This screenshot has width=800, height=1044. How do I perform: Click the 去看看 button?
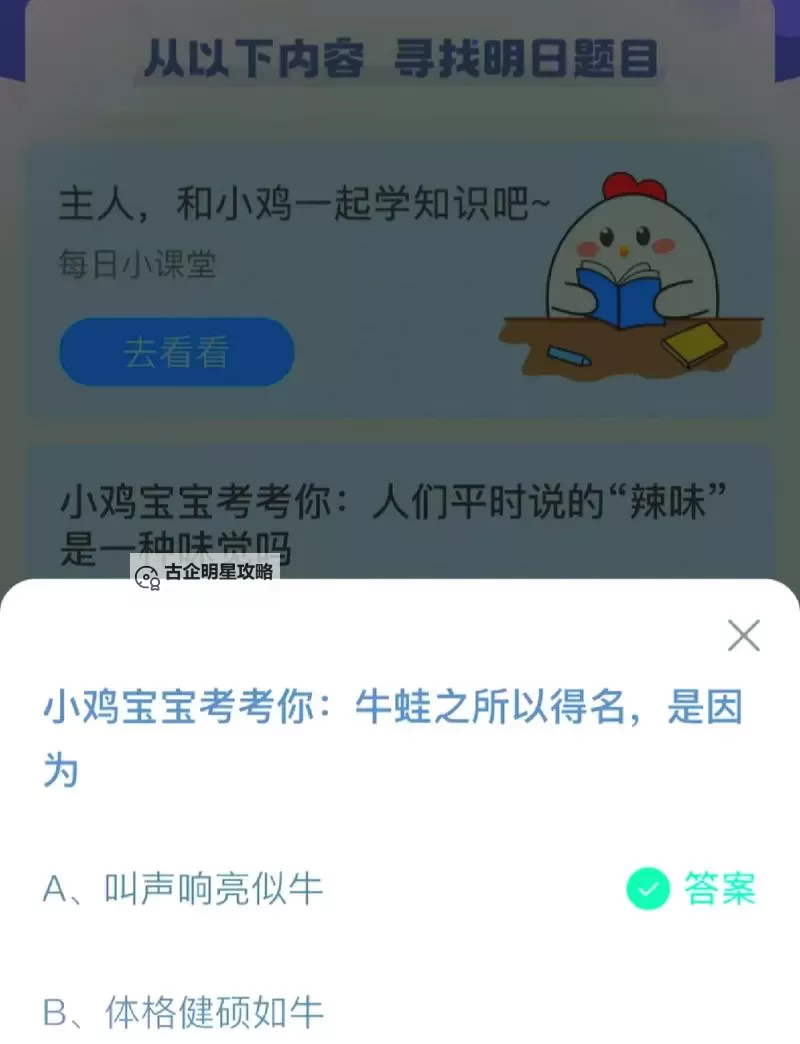tap(176, 351)
